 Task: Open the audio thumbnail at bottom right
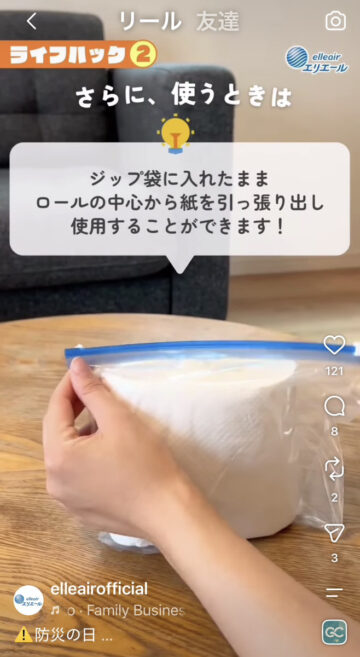[x=334, y=632]
